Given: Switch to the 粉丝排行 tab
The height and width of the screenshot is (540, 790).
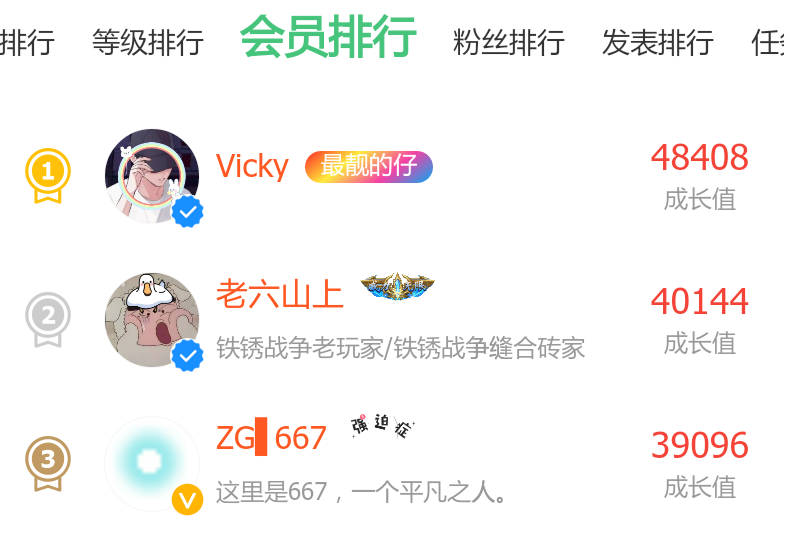Looking at the screenshot, I should pos(508,42).
